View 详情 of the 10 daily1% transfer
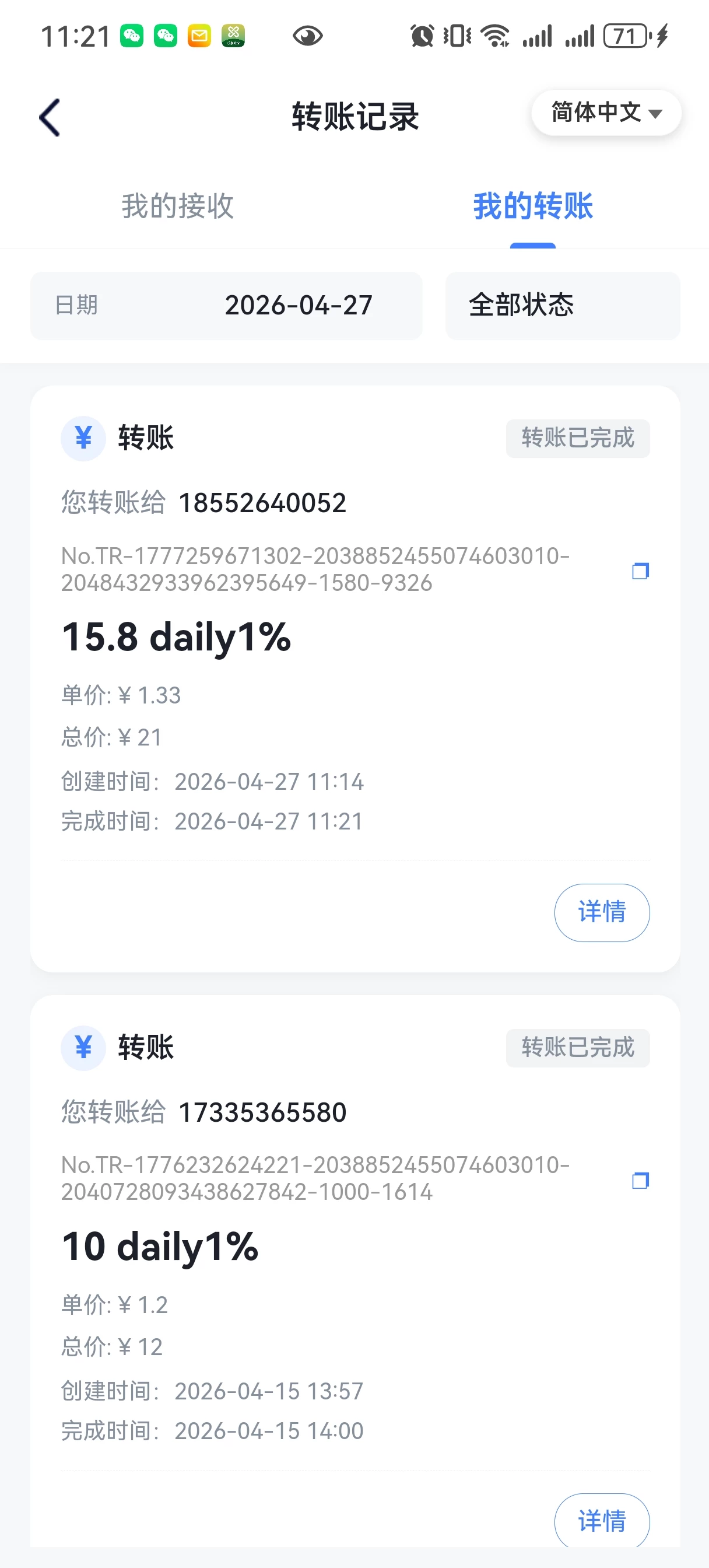The height and width of the screenshot is (1568, 709). 601,1521
